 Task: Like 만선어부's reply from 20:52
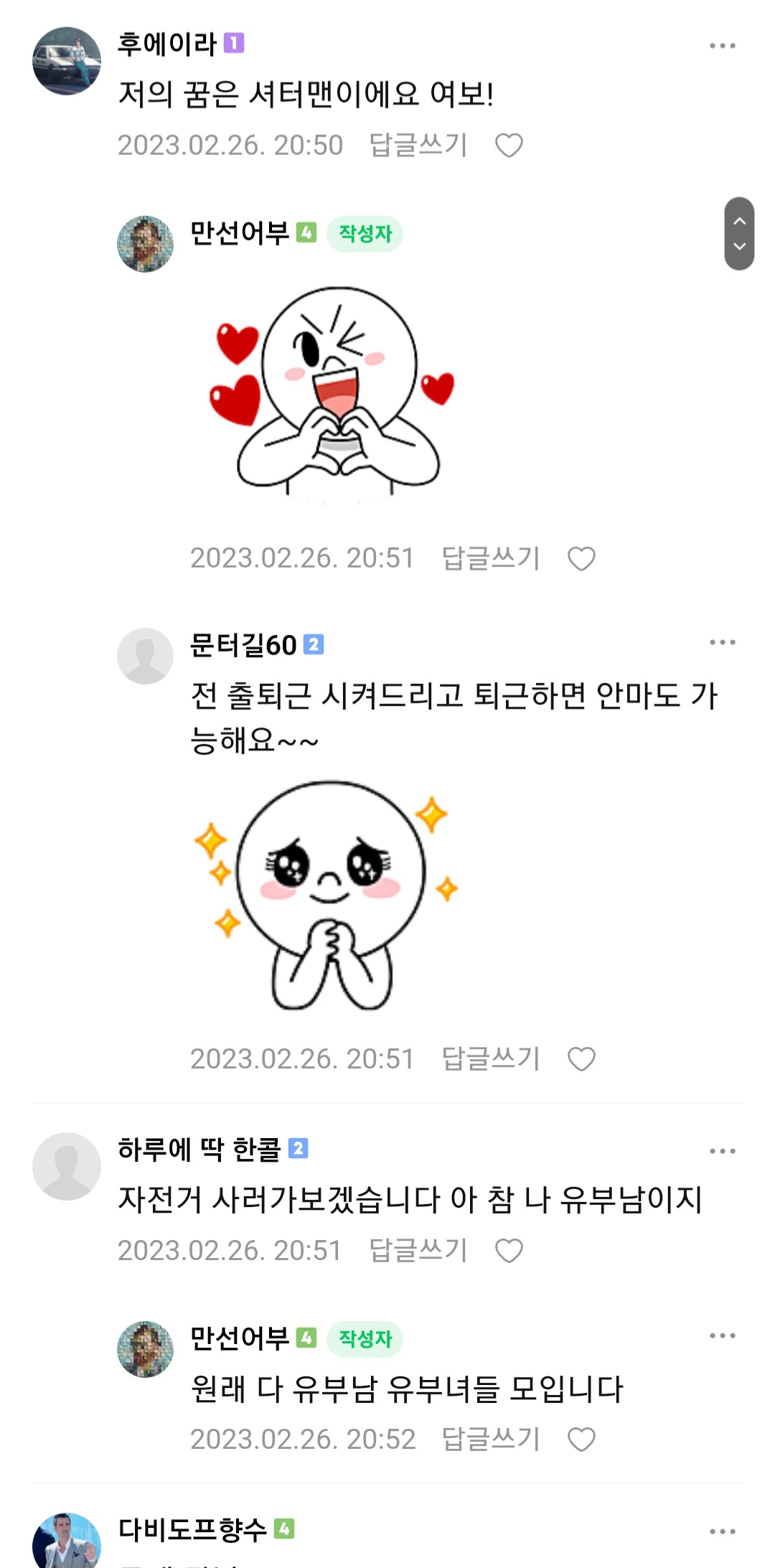click(x=581, y=1440)
